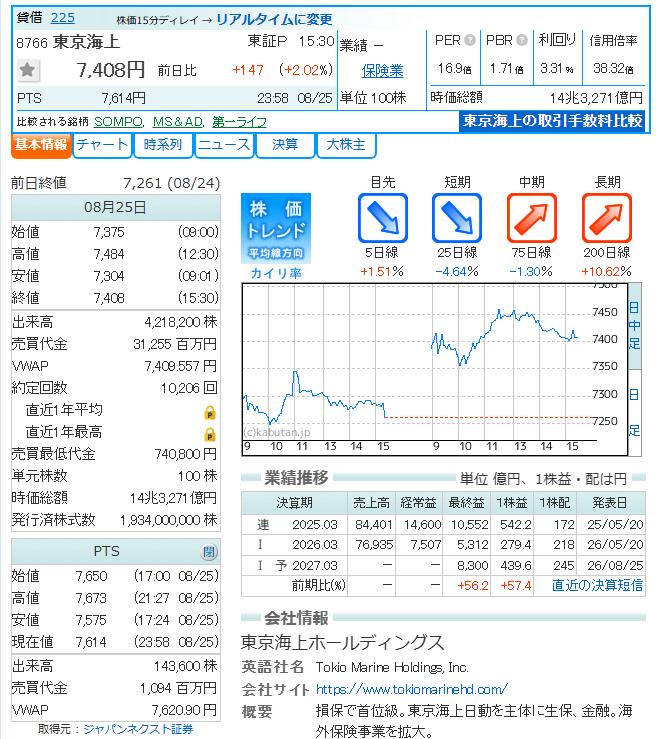This screenshot has height=739, width=663.
Task: Switch to the 大株主 tab
Action: 346,144
